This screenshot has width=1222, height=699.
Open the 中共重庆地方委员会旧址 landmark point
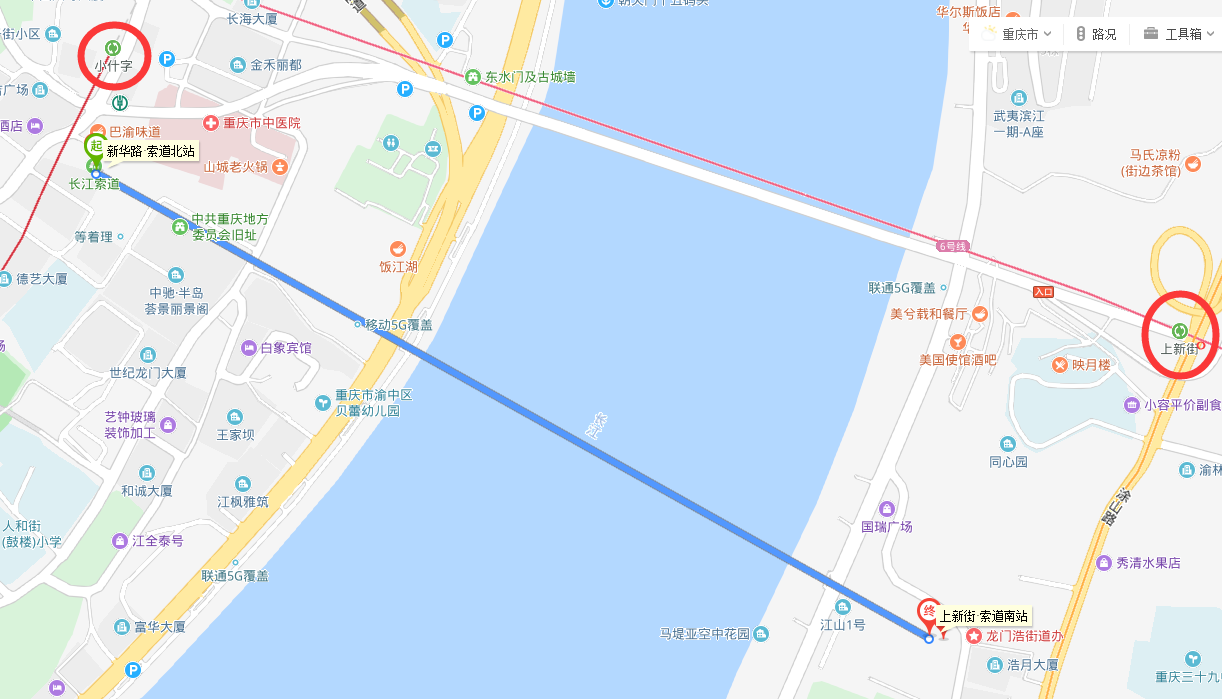[180, 226]
